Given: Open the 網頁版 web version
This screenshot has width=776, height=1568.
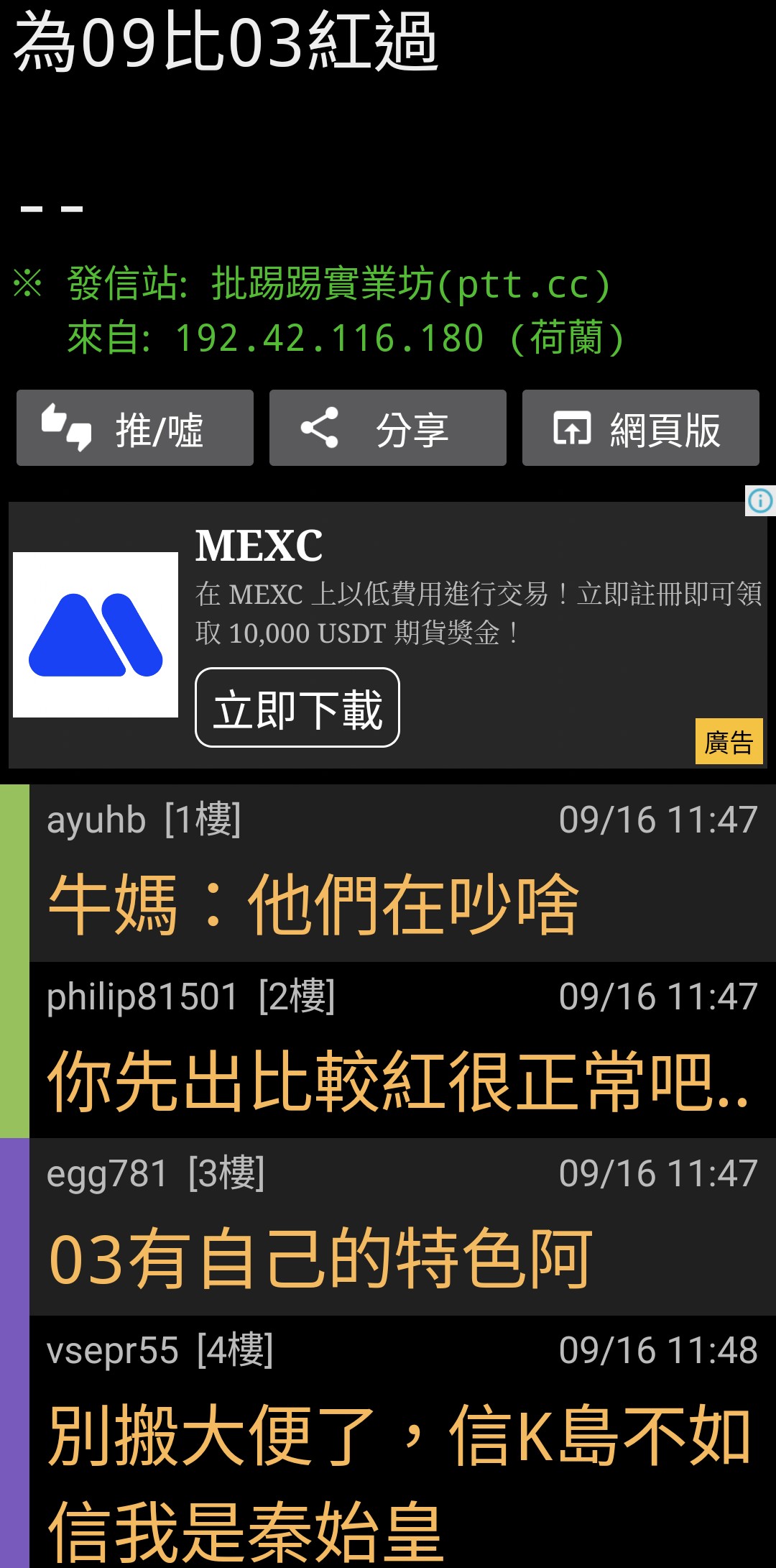Looking at the screenshot, I should (x=640, y=428).
